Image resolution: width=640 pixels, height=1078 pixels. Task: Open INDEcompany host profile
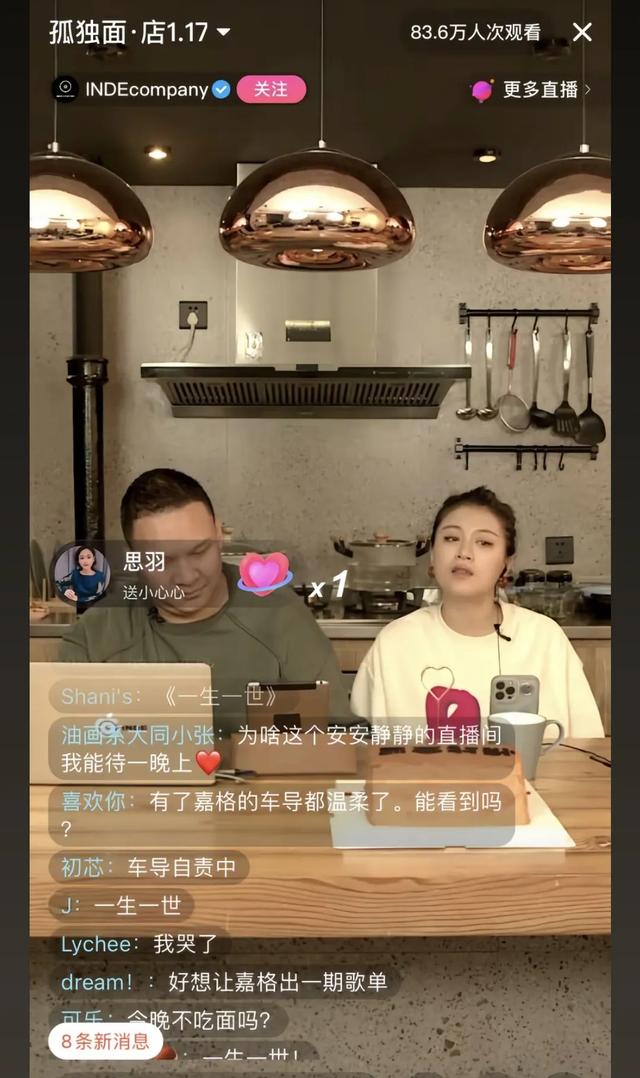66,89
